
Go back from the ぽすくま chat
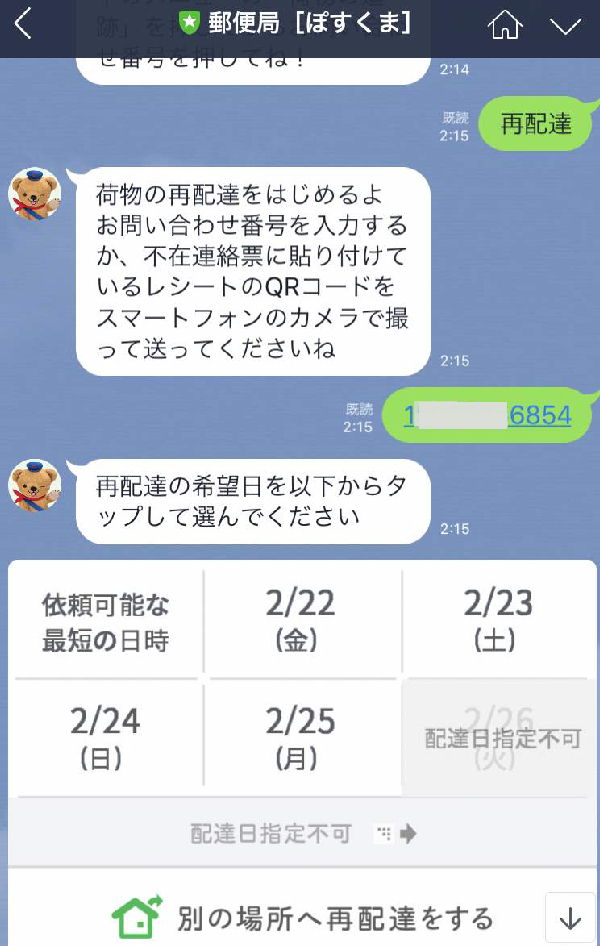[23, 25]
